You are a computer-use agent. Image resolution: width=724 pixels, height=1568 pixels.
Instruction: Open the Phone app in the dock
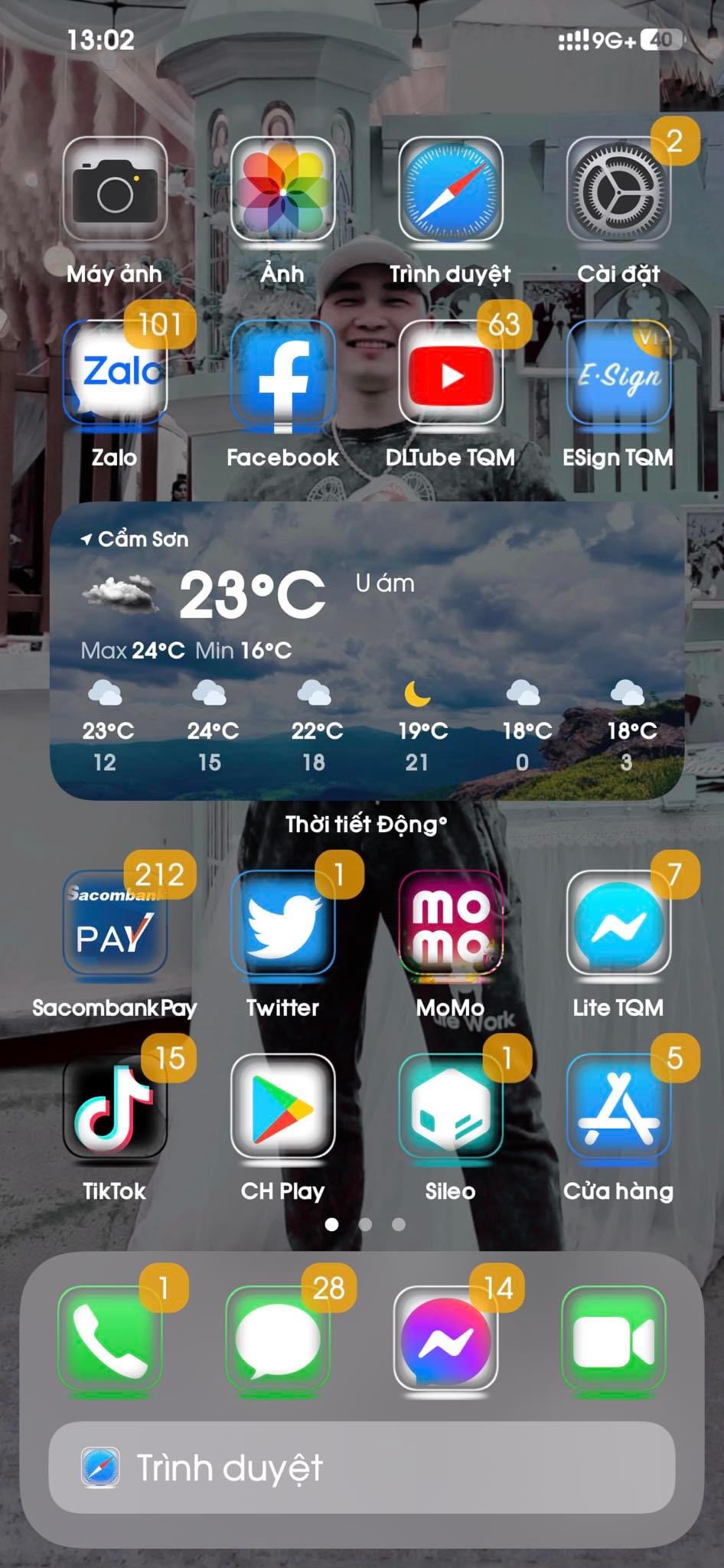[x=109, y=1338]
